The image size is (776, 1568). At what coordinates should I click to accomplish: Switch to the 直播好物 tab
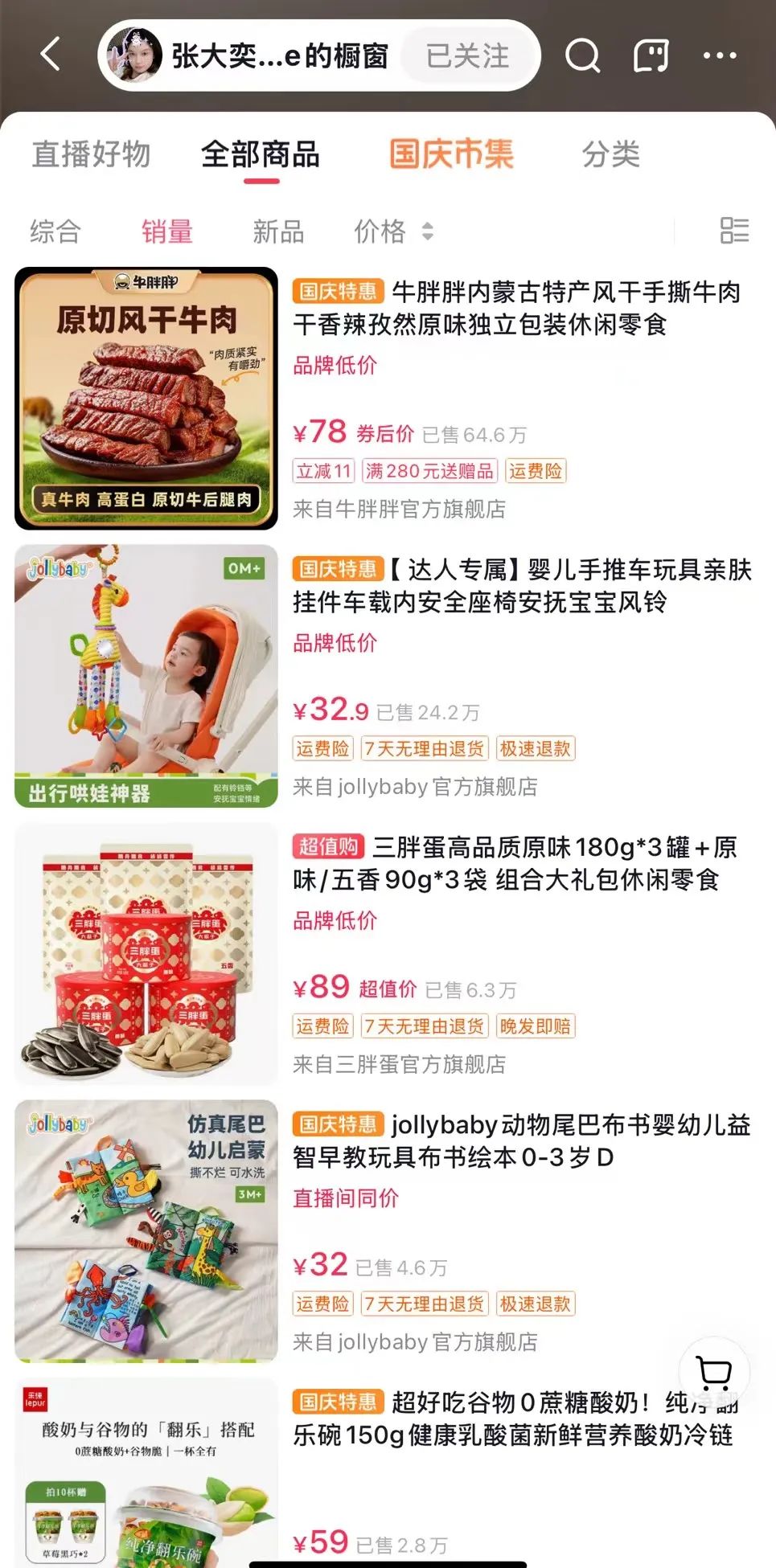(91, 154)
